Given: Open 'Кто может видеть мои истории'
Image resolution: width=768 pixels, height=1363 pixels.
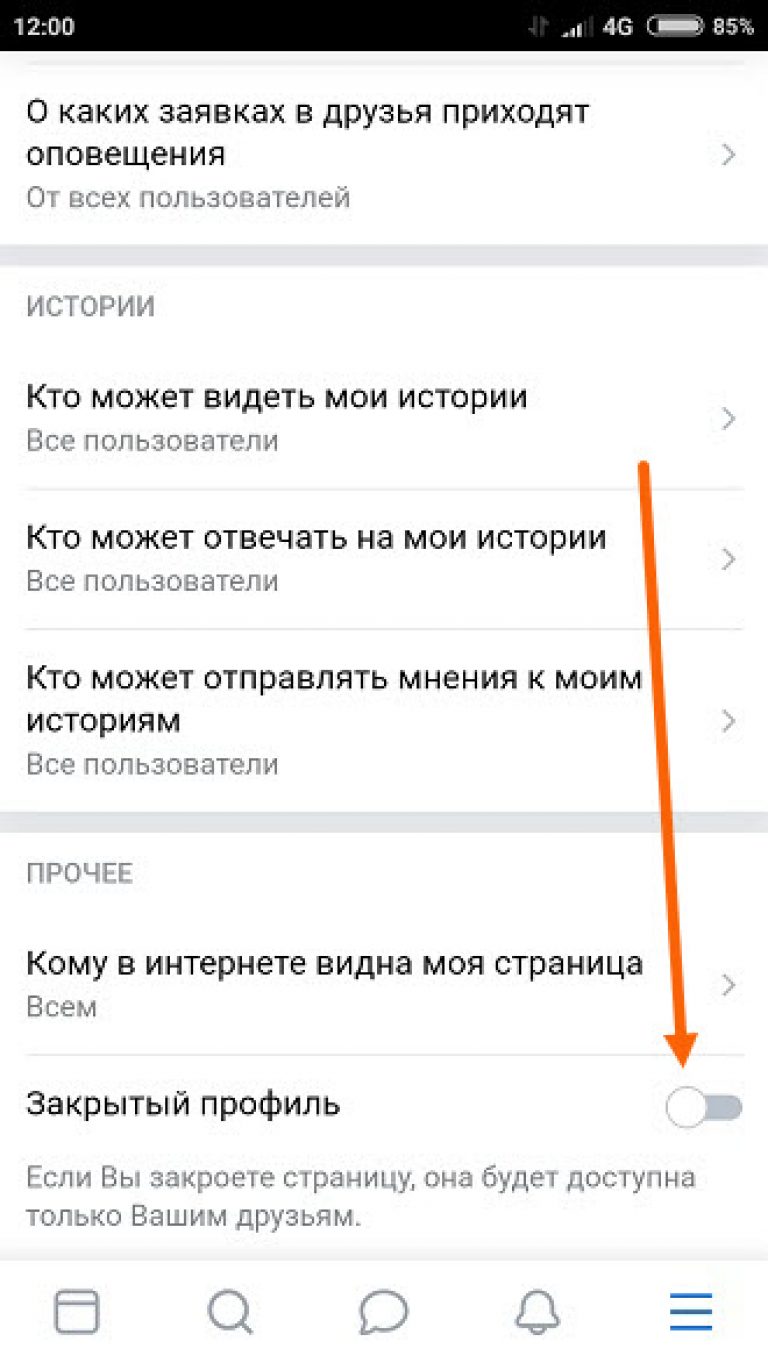Looking at the screenshot, I should tap(384, 417).
